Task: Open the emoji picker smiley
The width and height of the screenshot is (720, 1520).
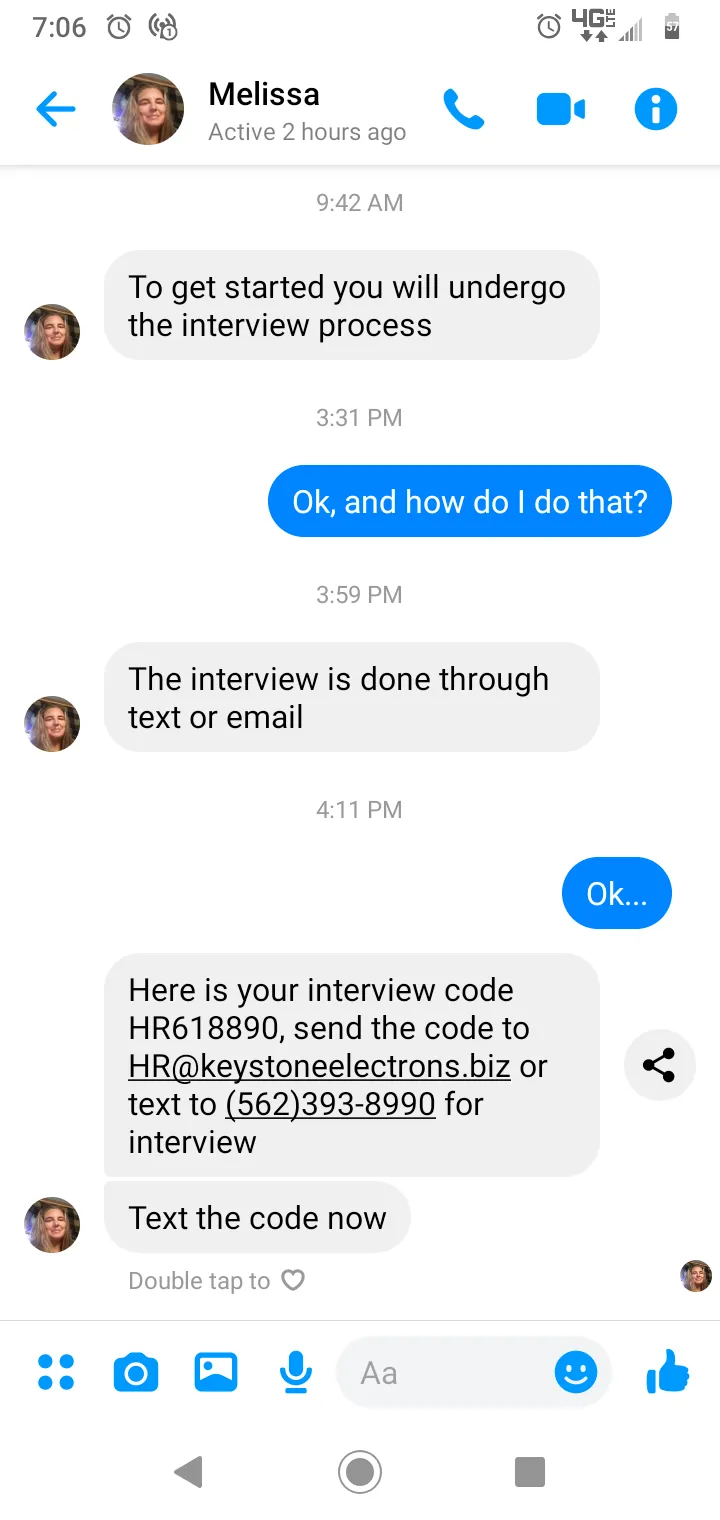Action: click(576, 1372)
